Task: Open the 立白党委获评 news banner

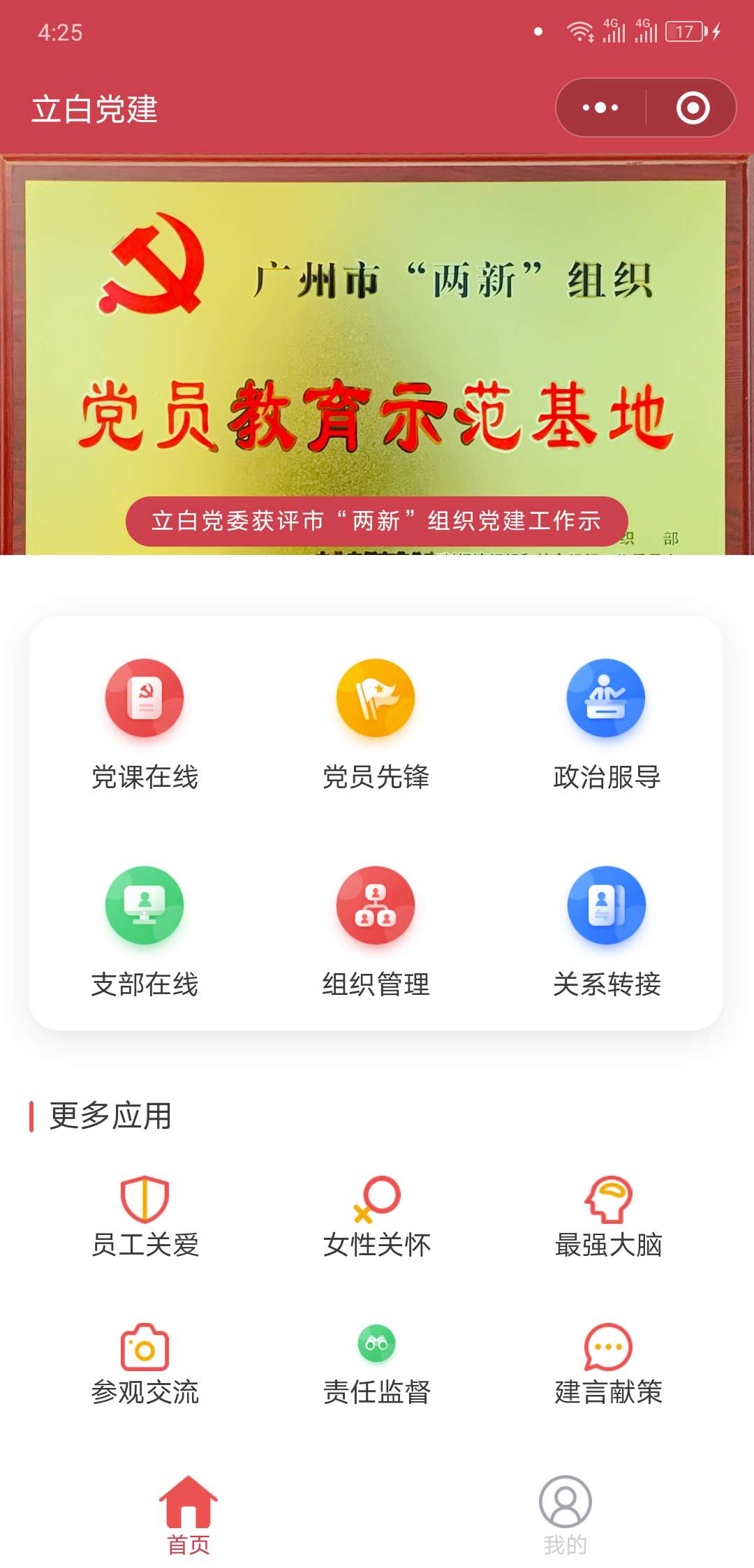Action: click(x=376, y=521)
